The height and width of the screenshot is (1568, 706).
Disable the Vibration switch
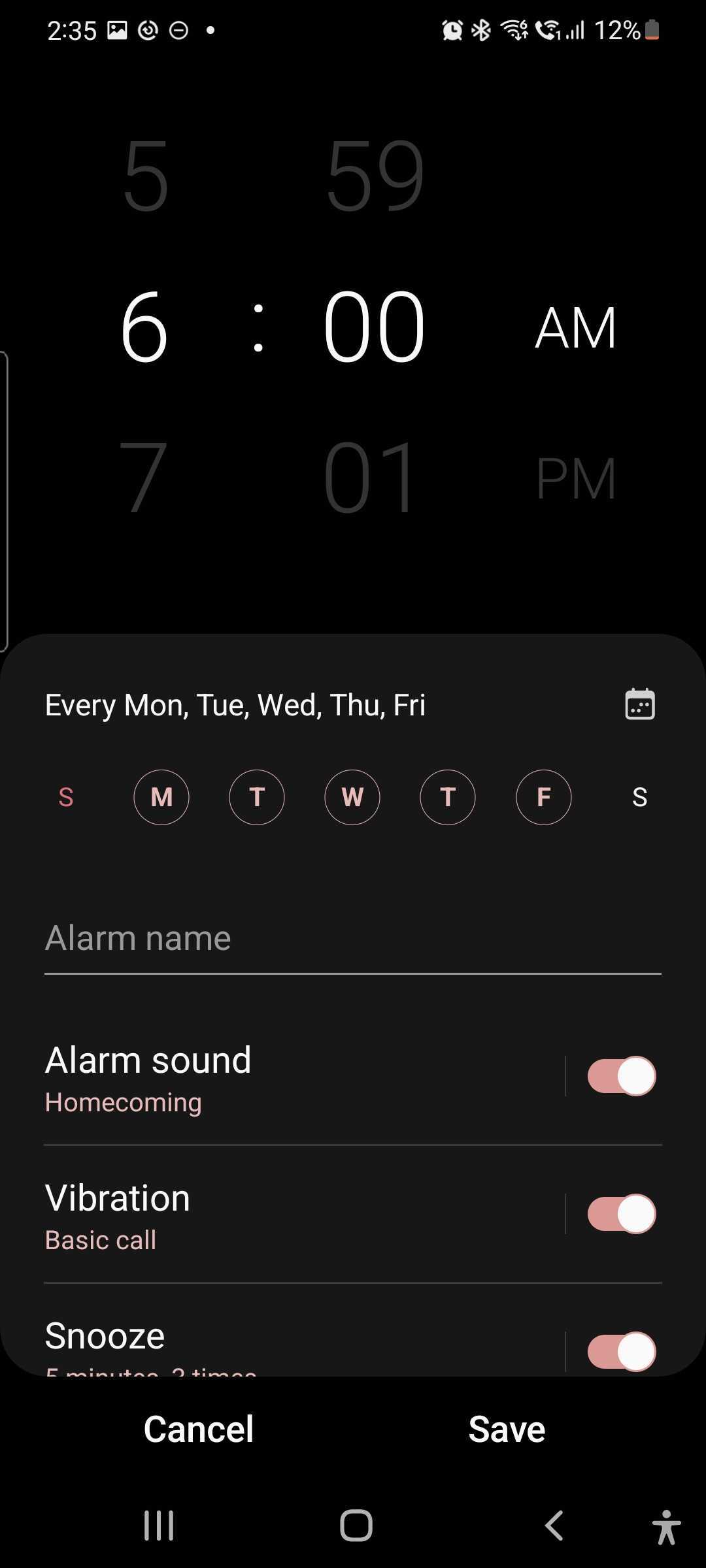(x=621, y=1214)
